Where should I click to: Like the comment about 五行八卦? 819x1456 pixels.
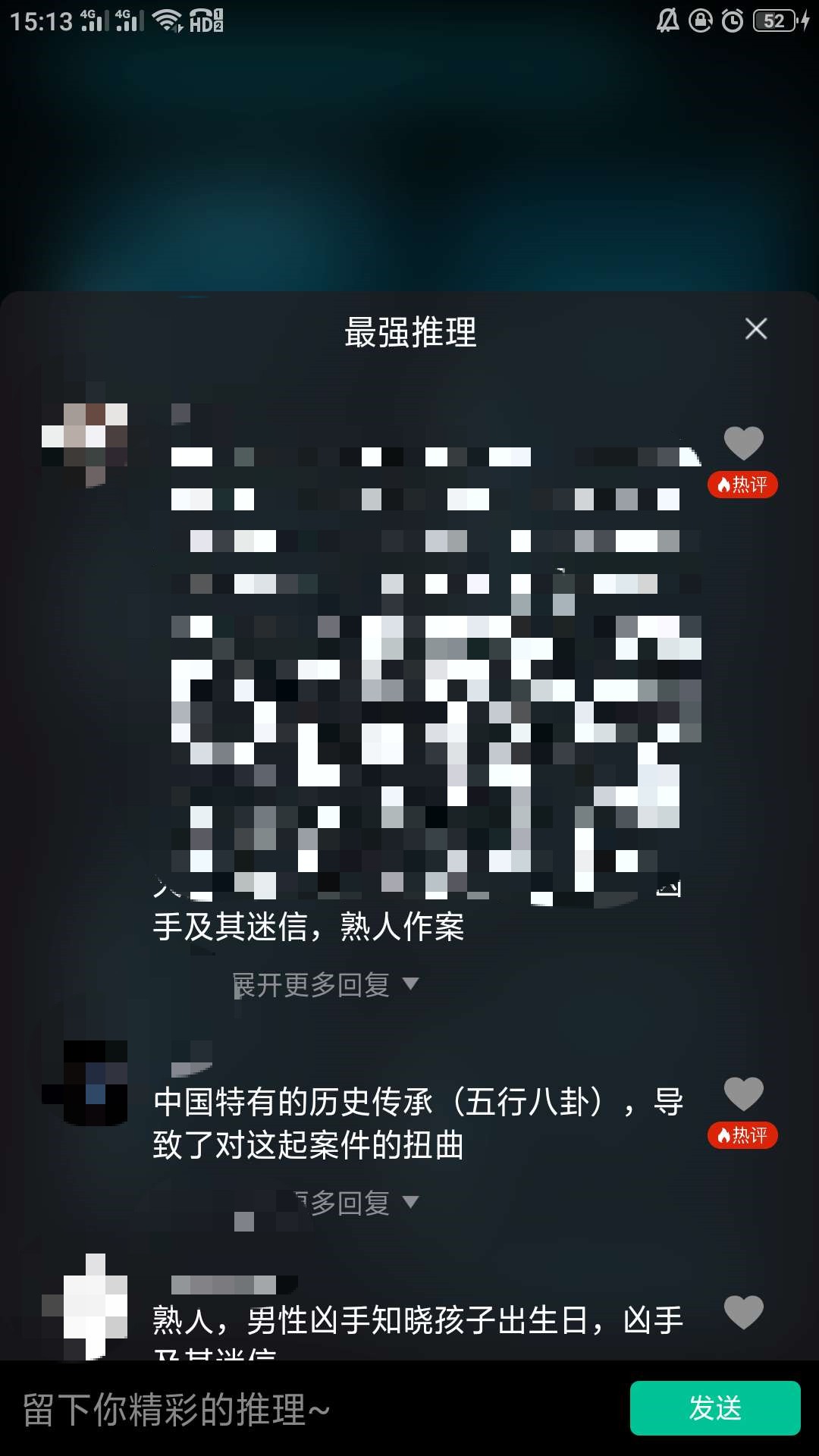743,1094
